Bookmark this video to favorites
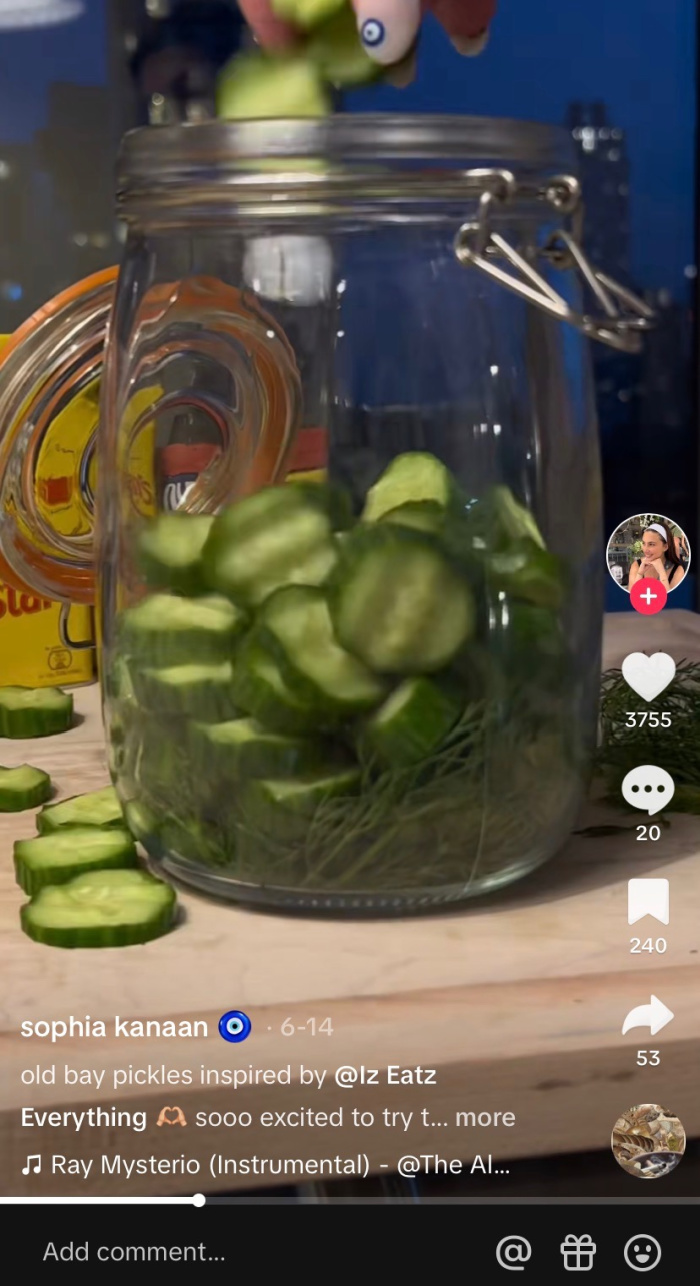Viewport: 700px width, 1286px height. (x=648, y=902)
